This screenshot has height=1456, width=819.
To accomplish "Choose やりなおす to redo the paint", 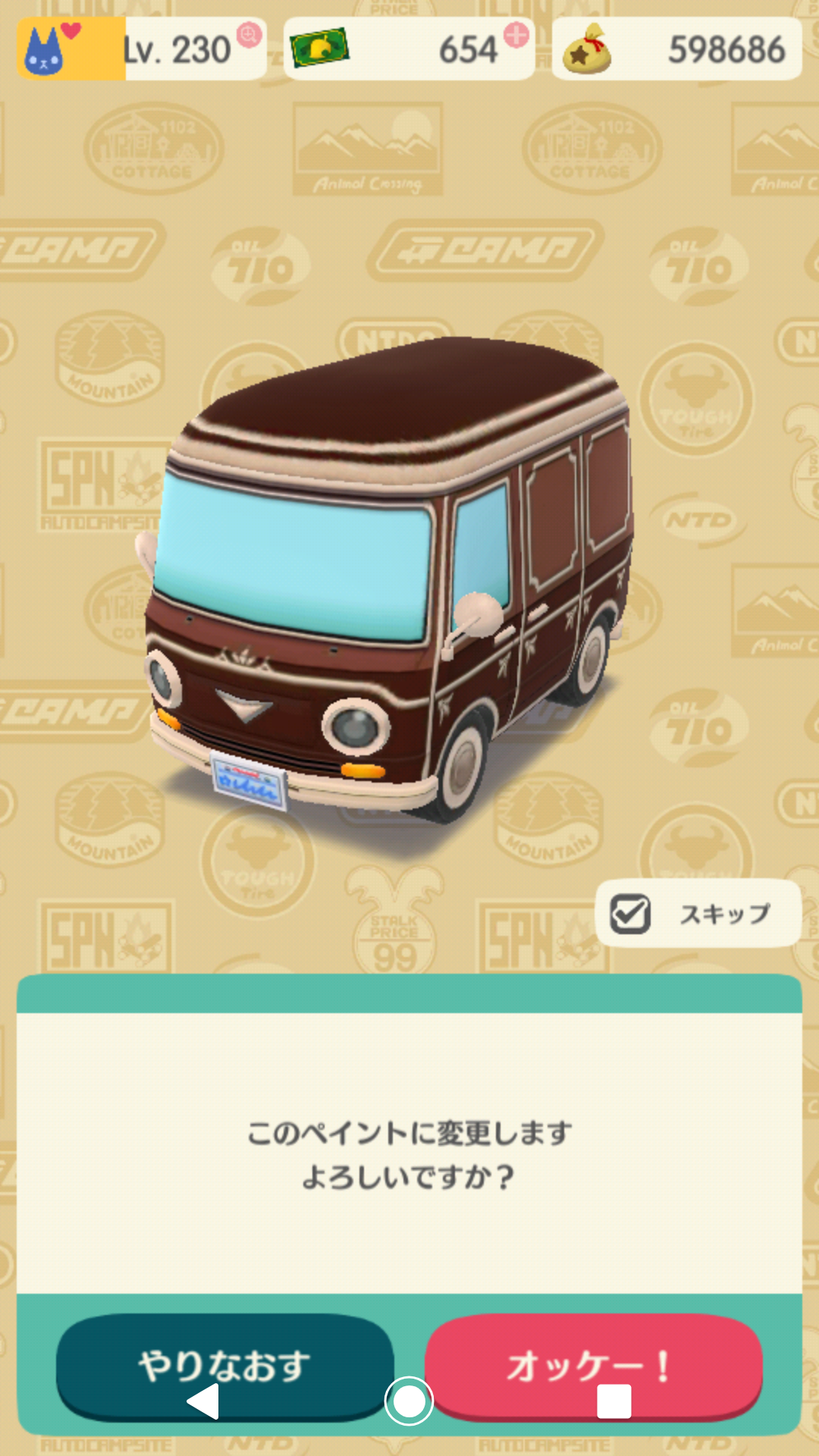I will [x=224, y=1357].
